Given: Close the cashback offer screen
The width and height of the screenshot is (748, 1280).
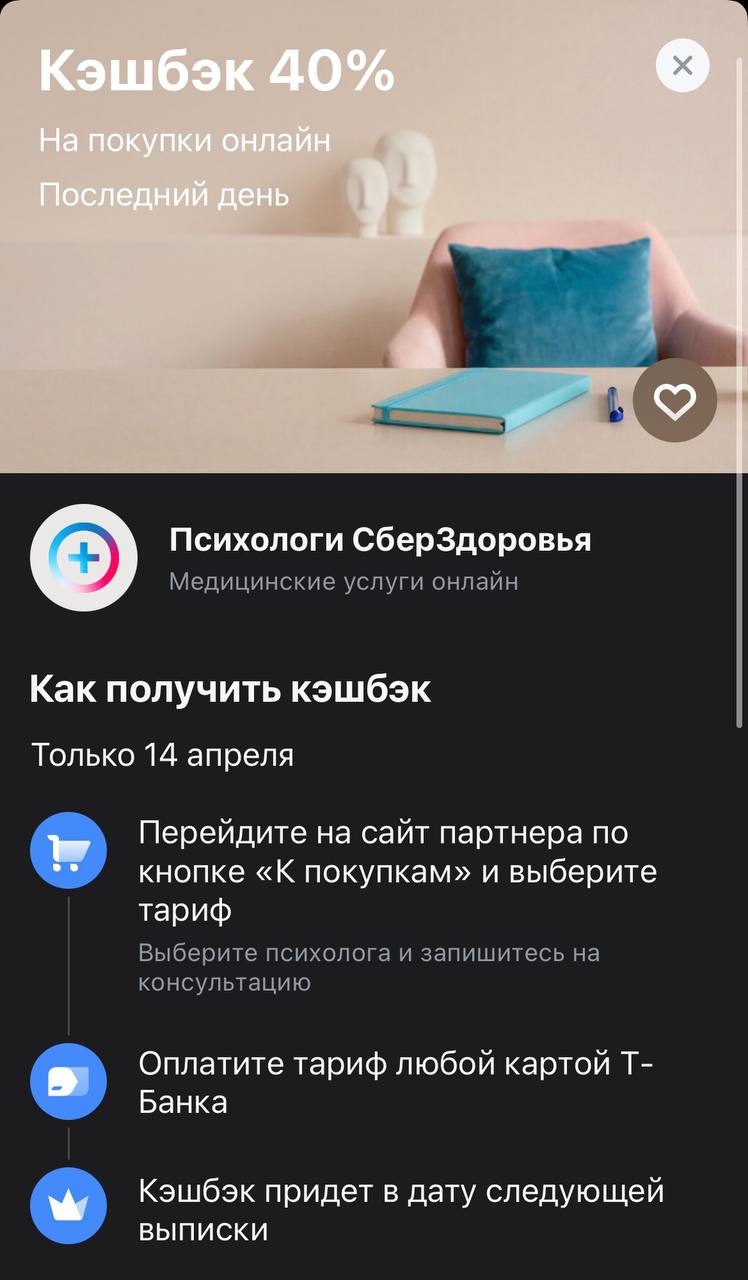Looking at the screenshot, I should [682, 66].
